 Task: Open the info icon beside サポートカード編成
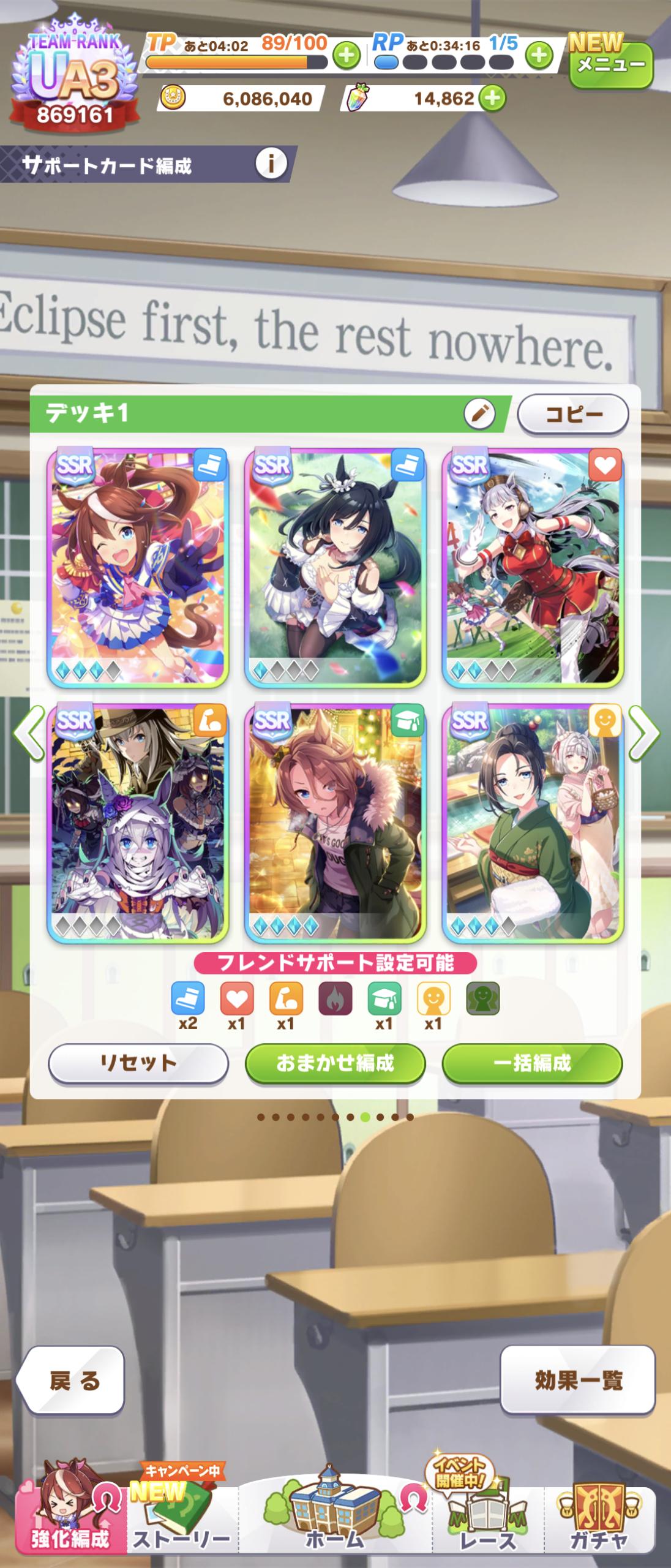point(271,164)
